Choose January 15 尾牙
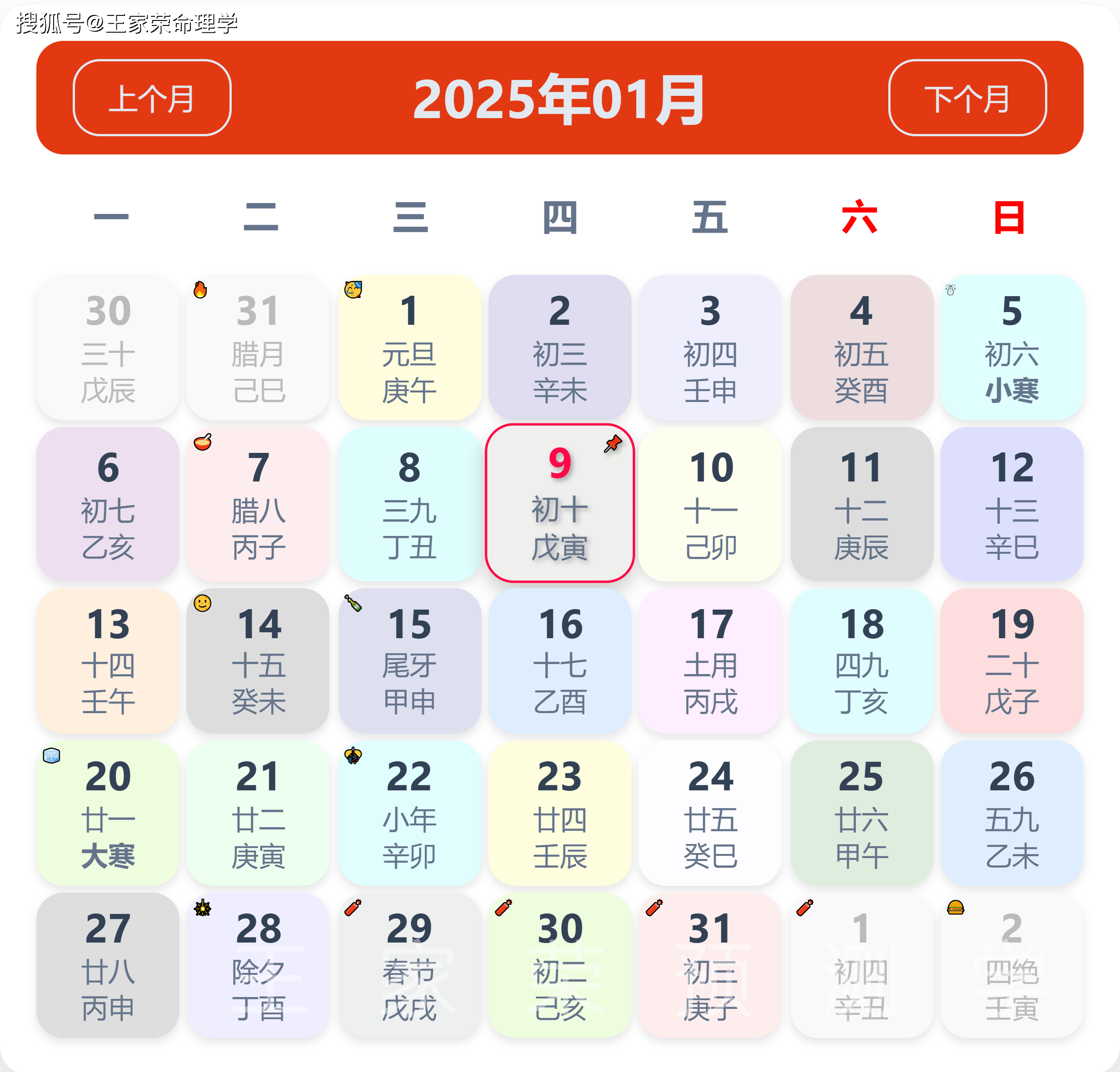 pos(409,660)
